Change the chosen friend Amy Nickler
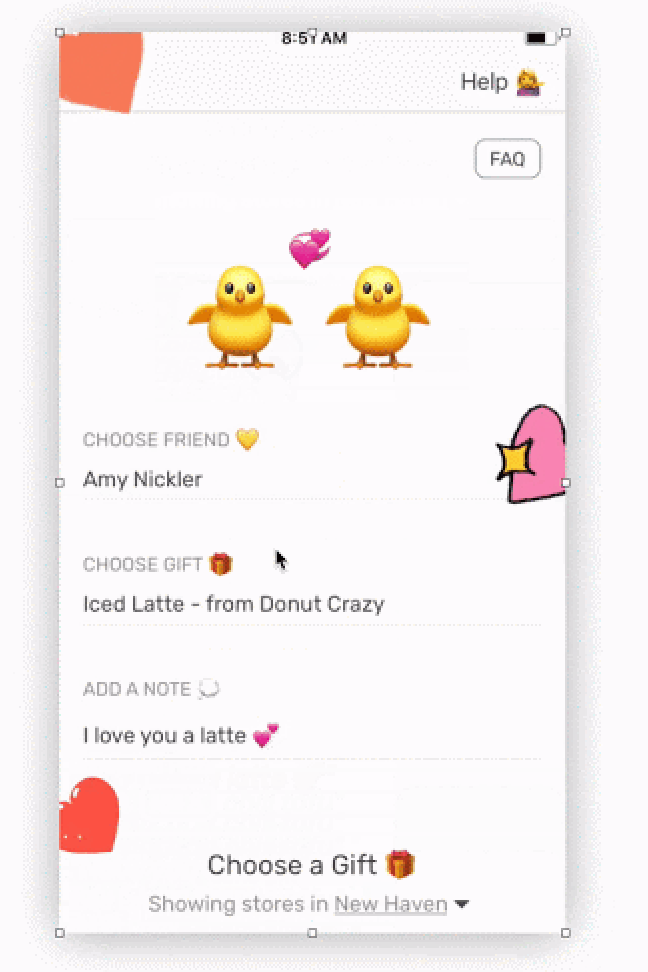The image size is (648, 972). click(x=143, y=479)
